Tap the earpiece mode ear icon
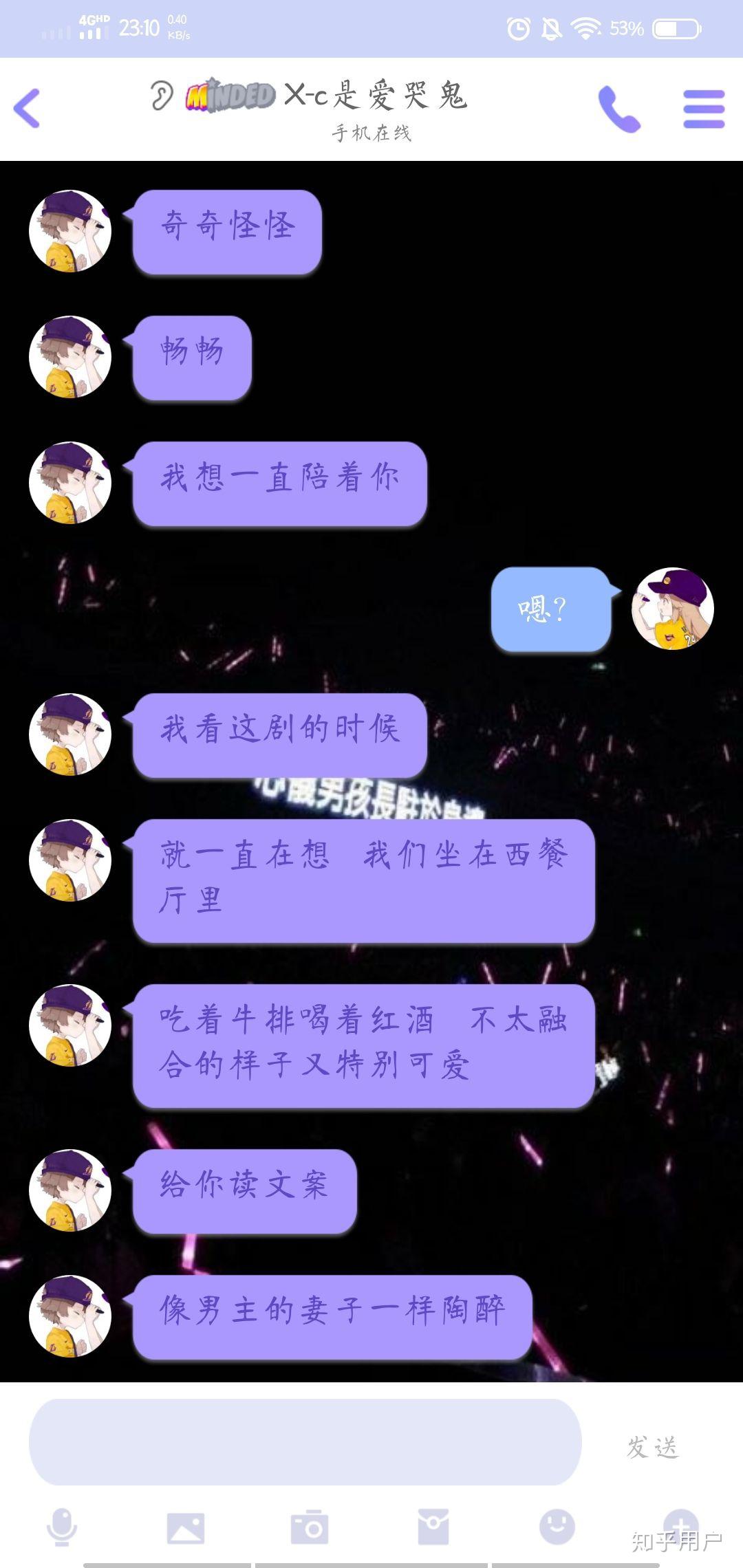The image size is (743, 1568). pos(162,95)
